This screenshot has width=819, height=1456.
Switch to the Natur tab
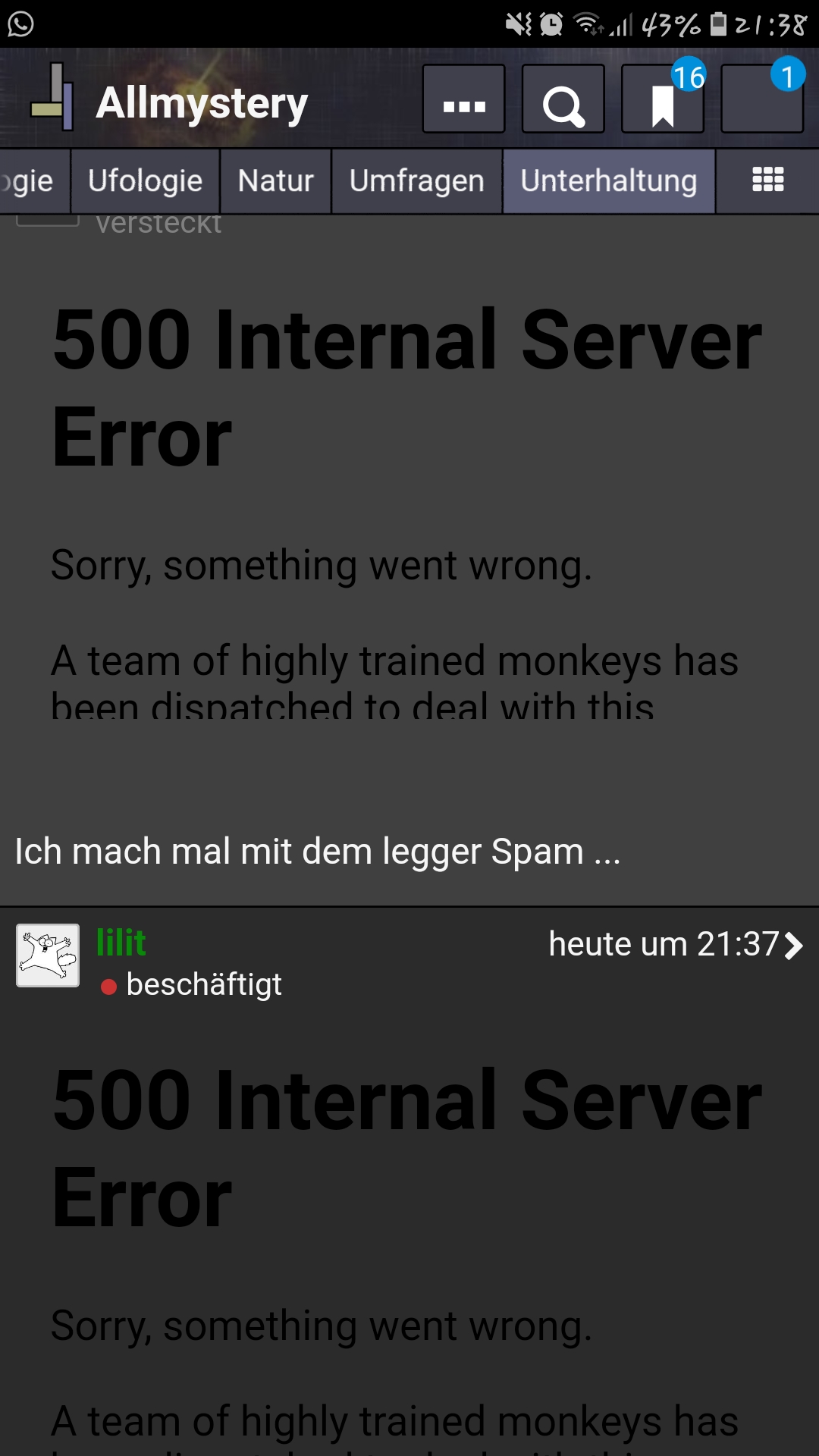pos(275,181)
